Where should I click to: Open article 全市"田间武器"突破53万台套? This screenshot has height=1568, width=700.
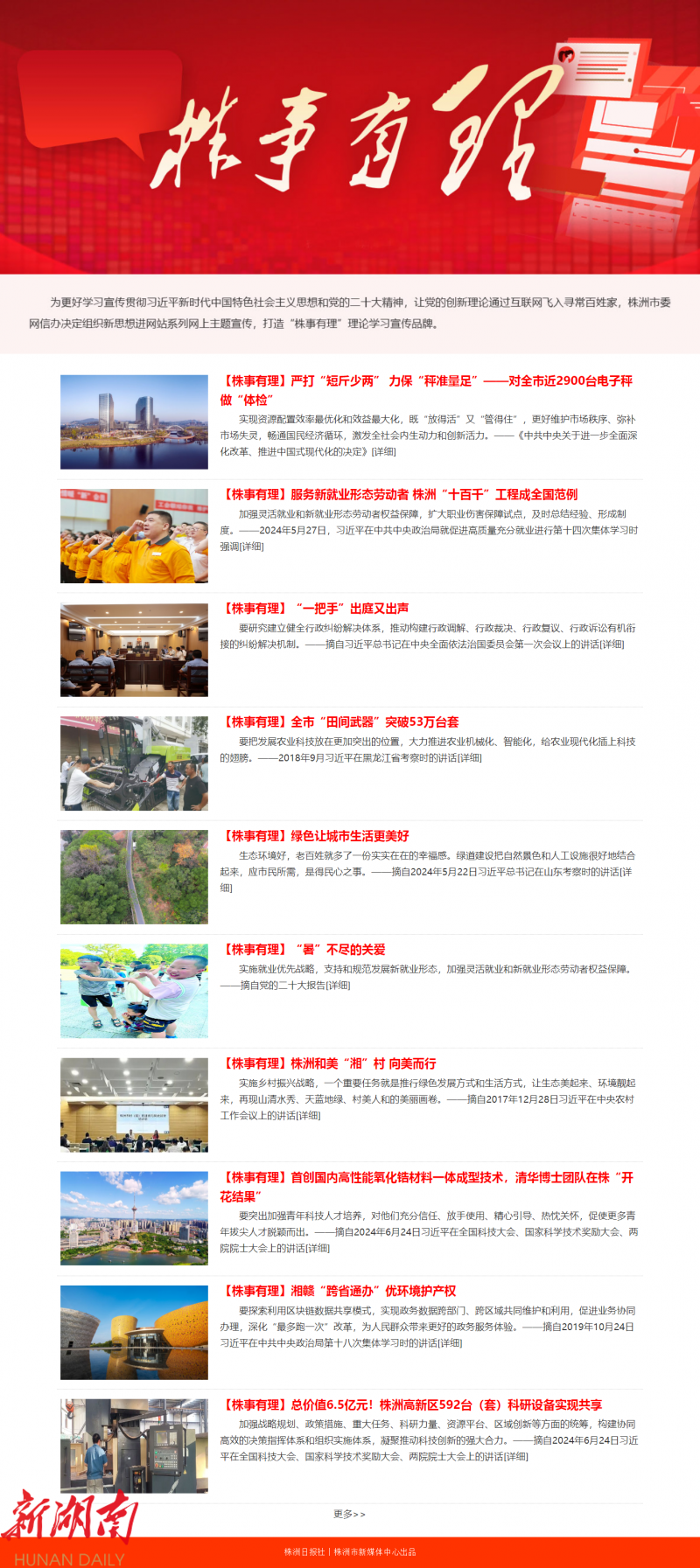339,722
